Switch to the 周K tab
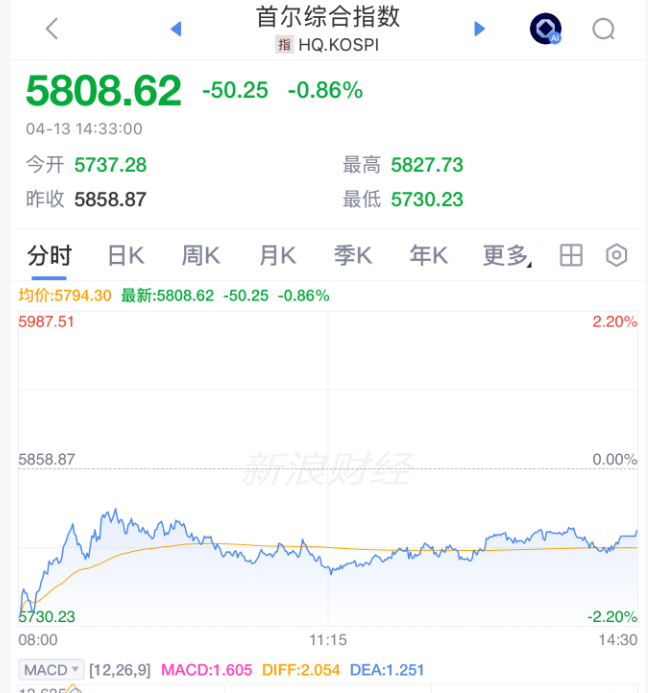 coord(201,256)
